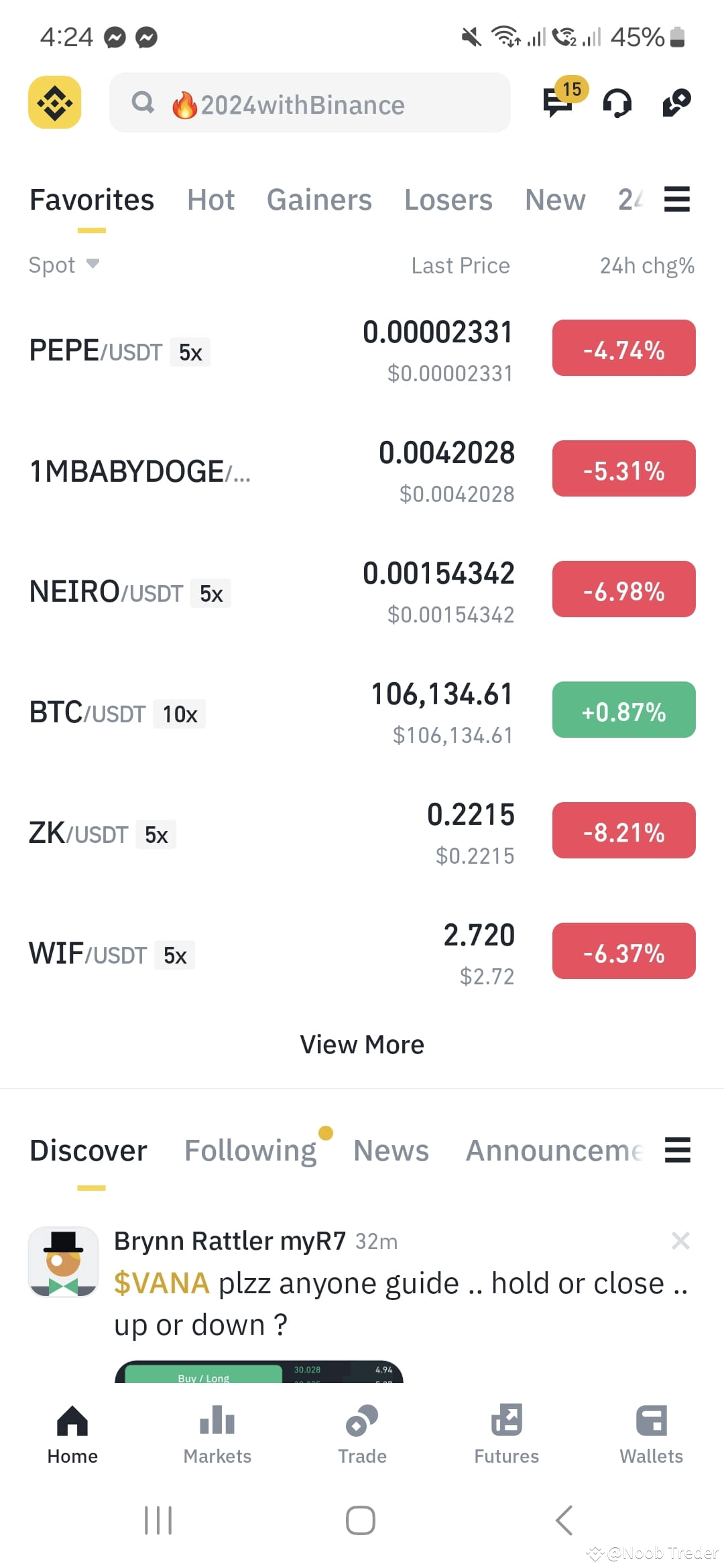This screenshot has width=724, height=1568.
Task: Switch to the Following tab
Action: 251,1150
